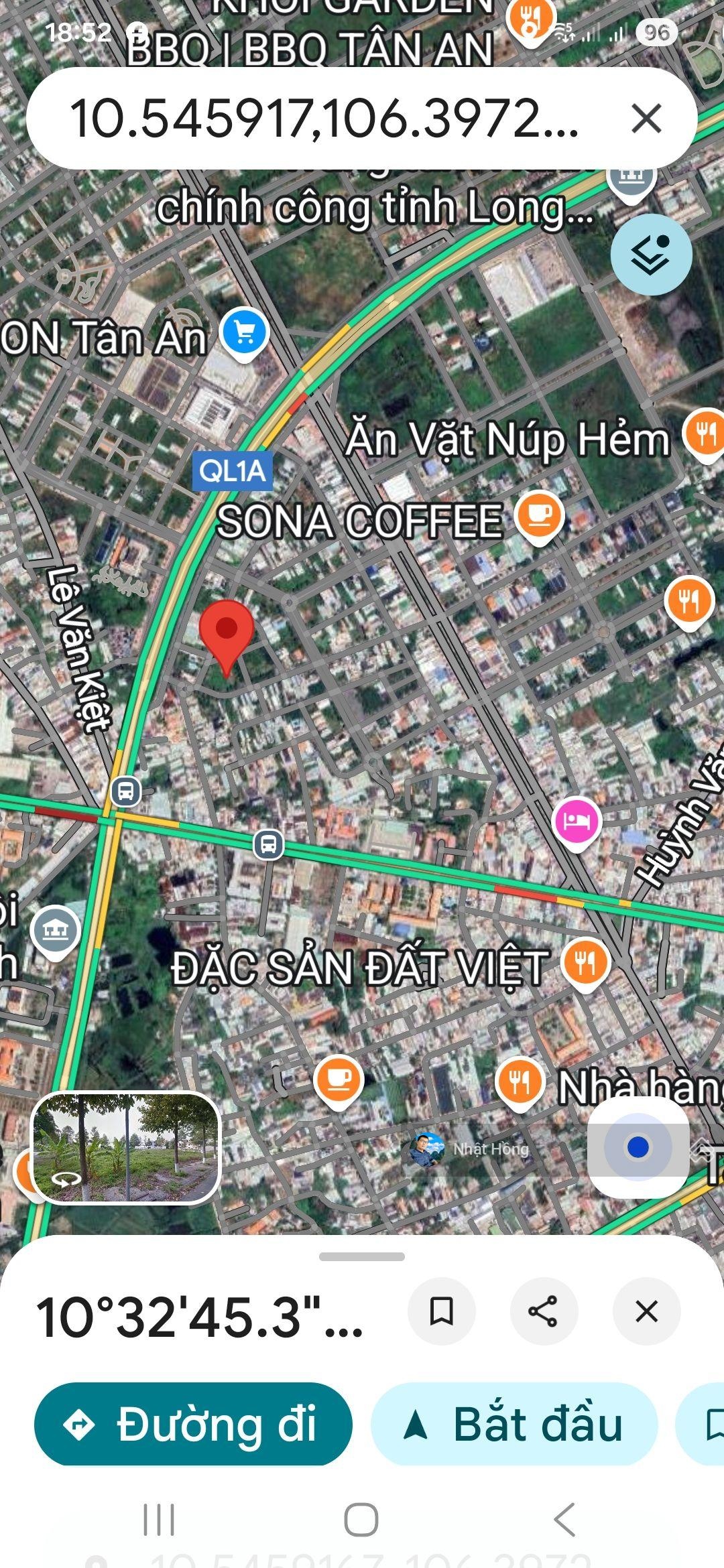Tap the Ăn Vặt Núp Hẻm marker
This screenshot has height=1568, width=724.
[705, 436]
